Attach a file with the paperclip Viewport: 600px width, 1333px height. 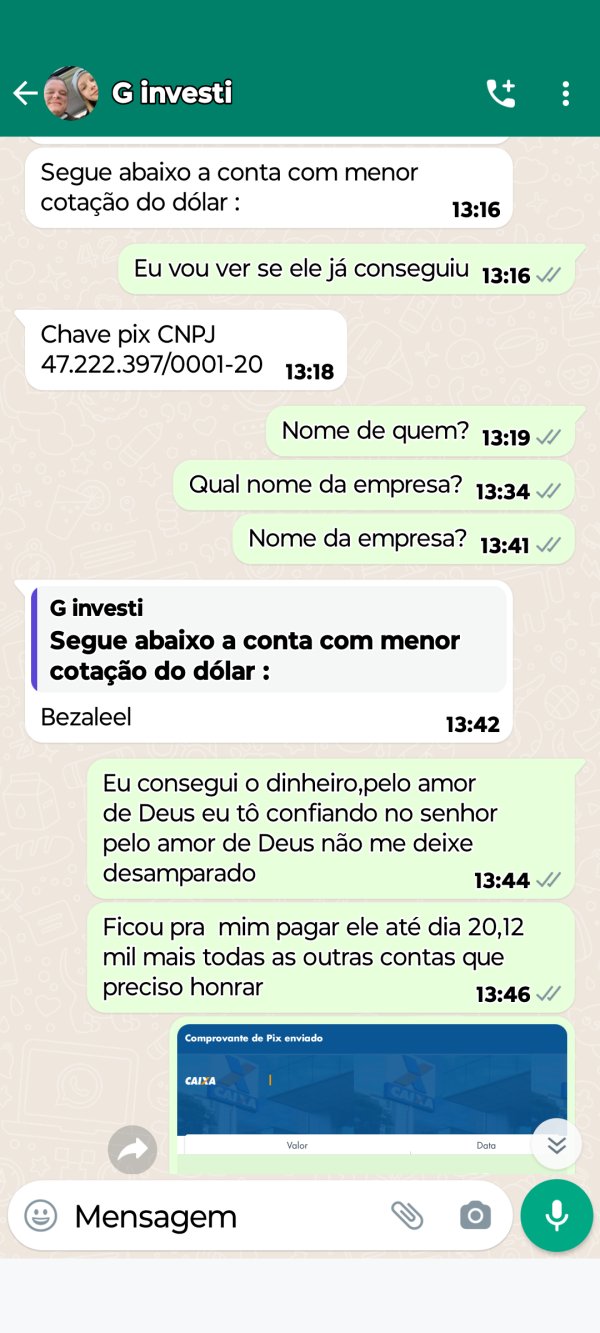(407, 1216)
